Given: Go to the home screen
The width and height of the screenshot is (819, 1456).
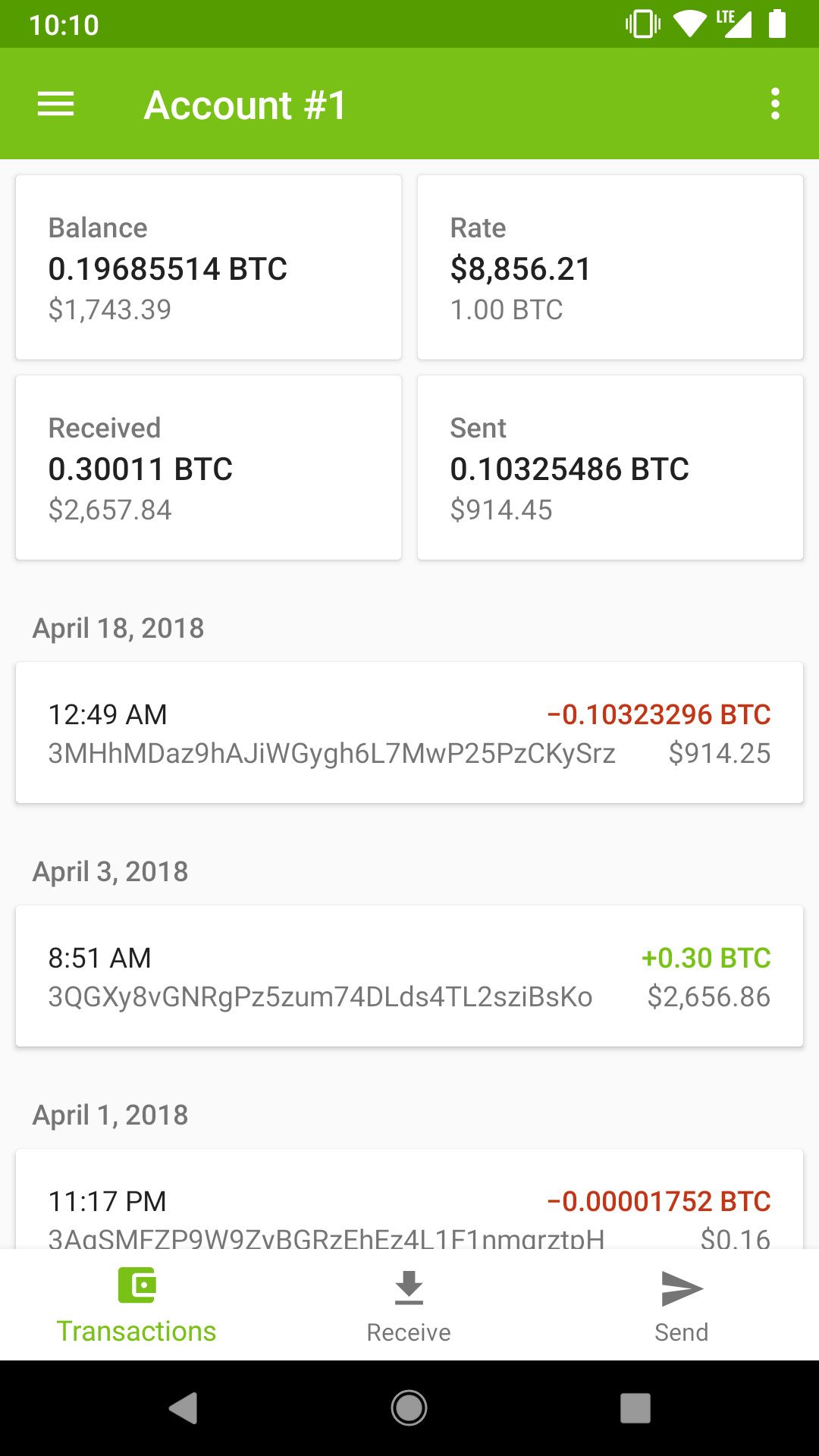Looking at the screenshot, I should (x=409, y=1408).
